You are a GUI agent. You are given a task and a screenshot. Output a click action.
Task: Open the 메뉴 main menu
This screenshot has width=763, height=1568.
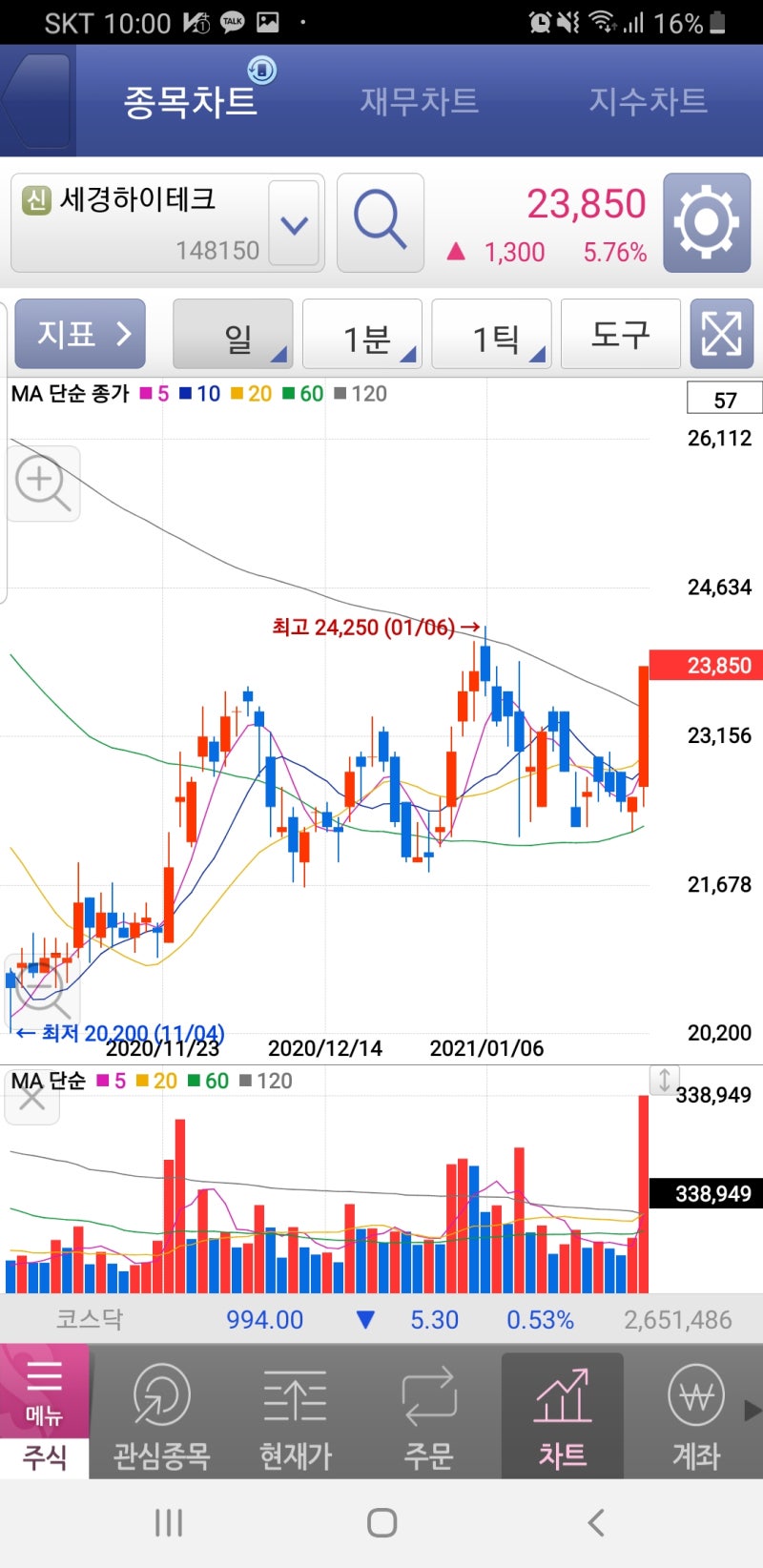coord(44,1393)
